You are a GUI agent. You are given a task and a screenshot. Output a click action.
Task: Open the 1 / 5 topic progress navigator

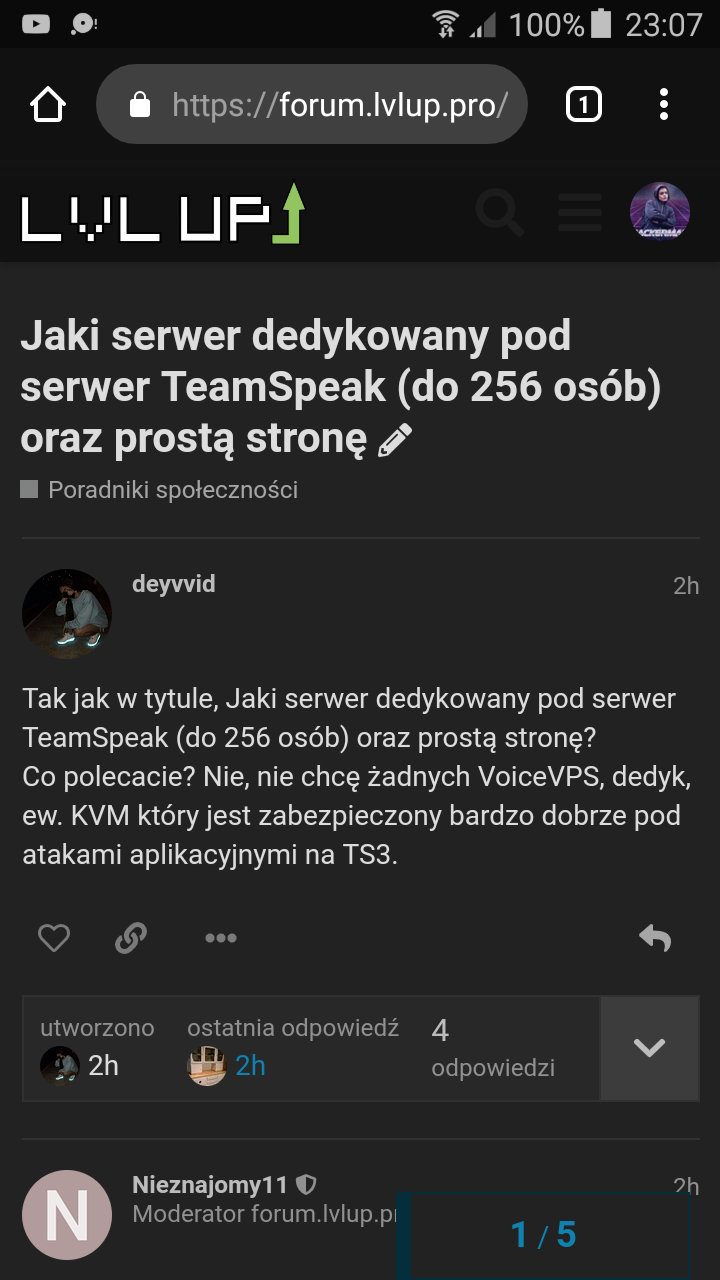click(x=544, y=1235)
